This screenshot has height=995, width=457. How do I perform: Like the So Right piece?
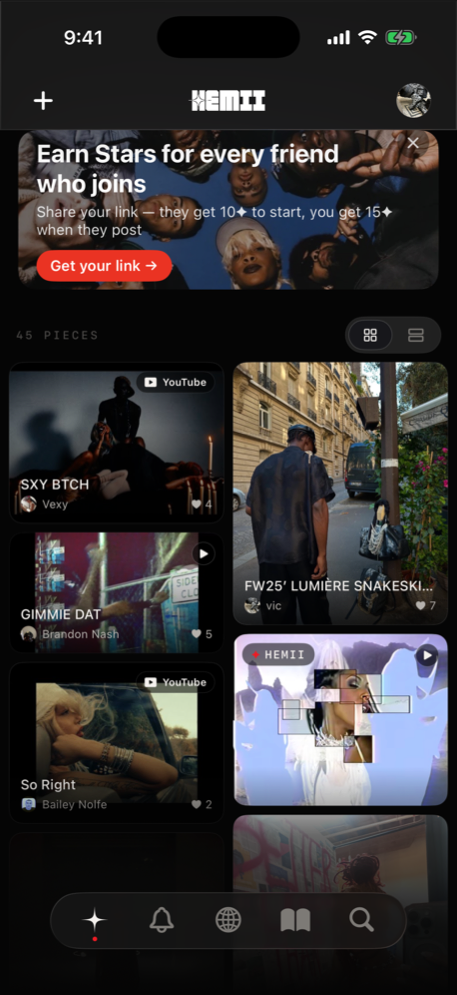[x=202, y=804]
